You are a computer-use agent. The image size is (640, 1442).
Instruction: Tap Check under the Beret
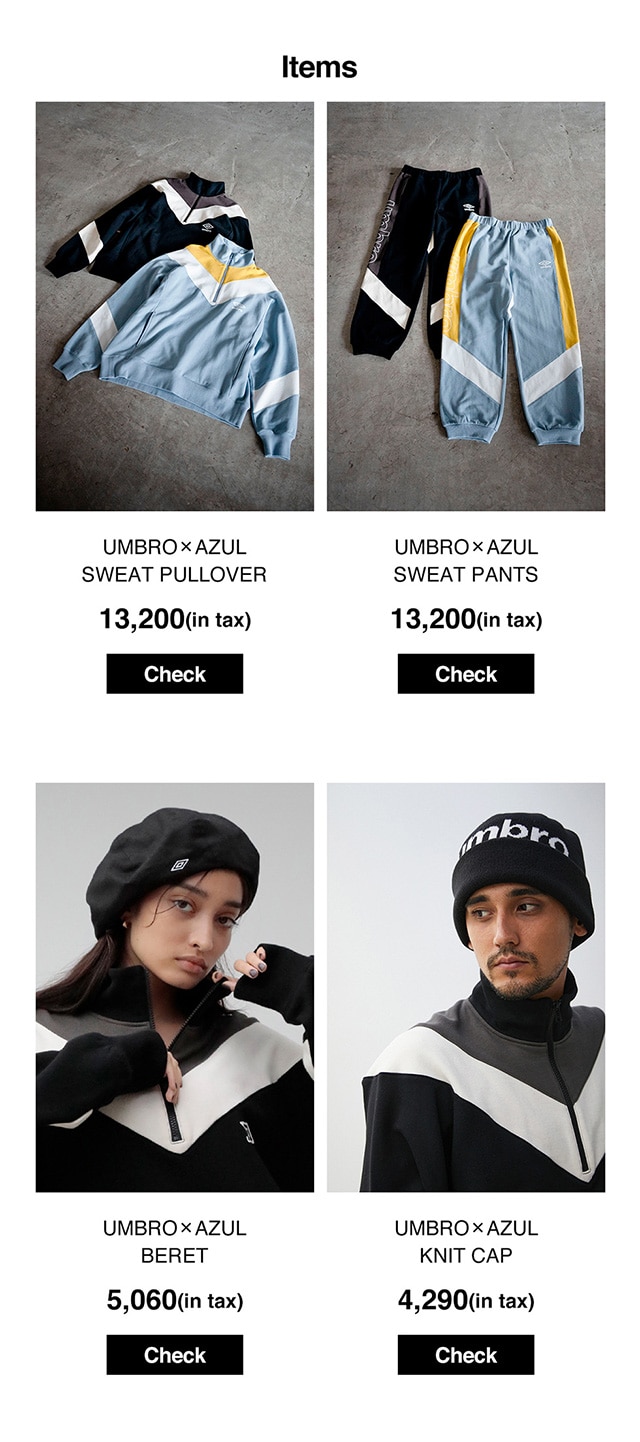(174, 1355)
